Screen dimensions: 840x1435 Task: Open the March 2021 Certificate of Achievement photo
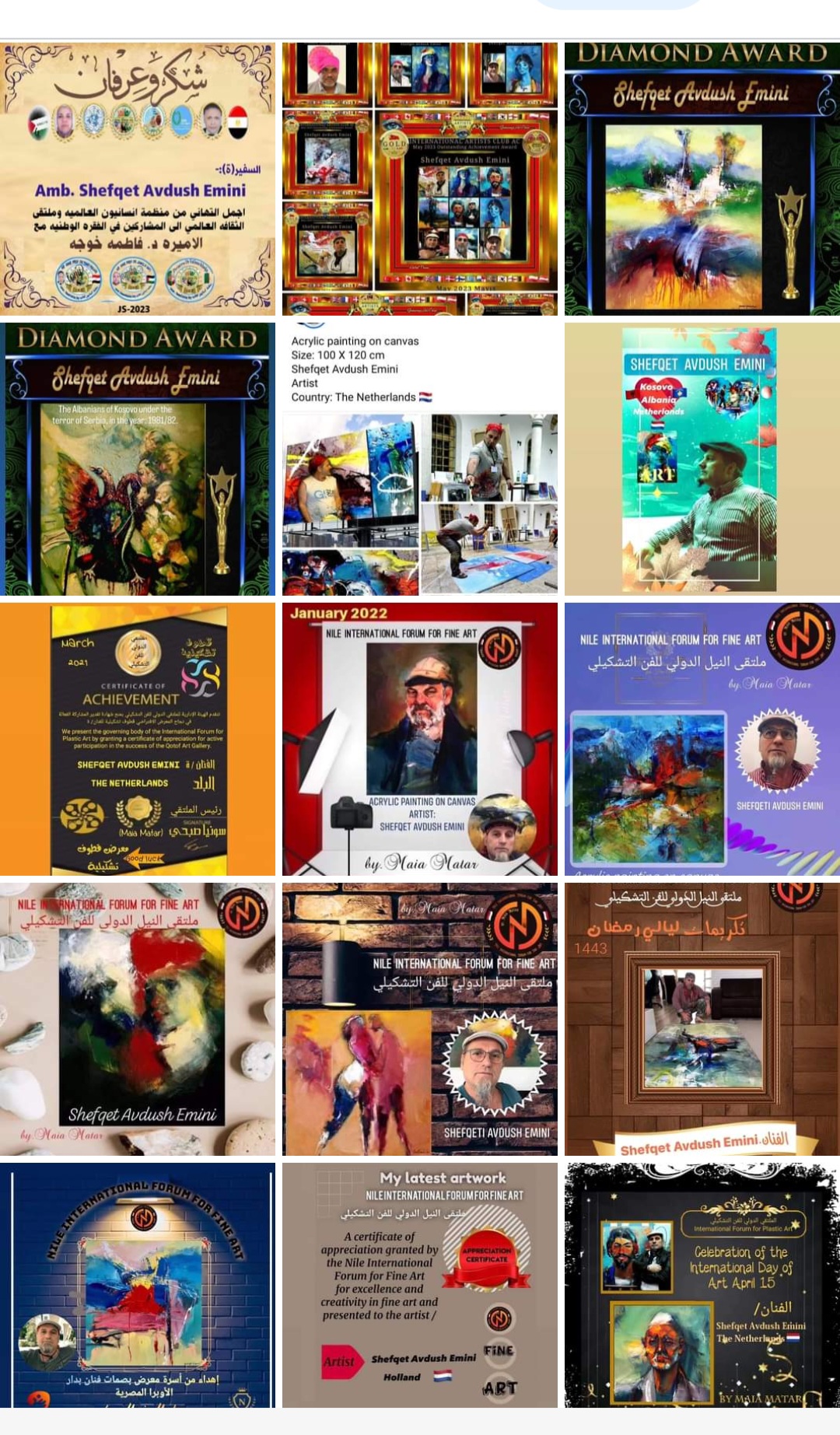point(138,739)
